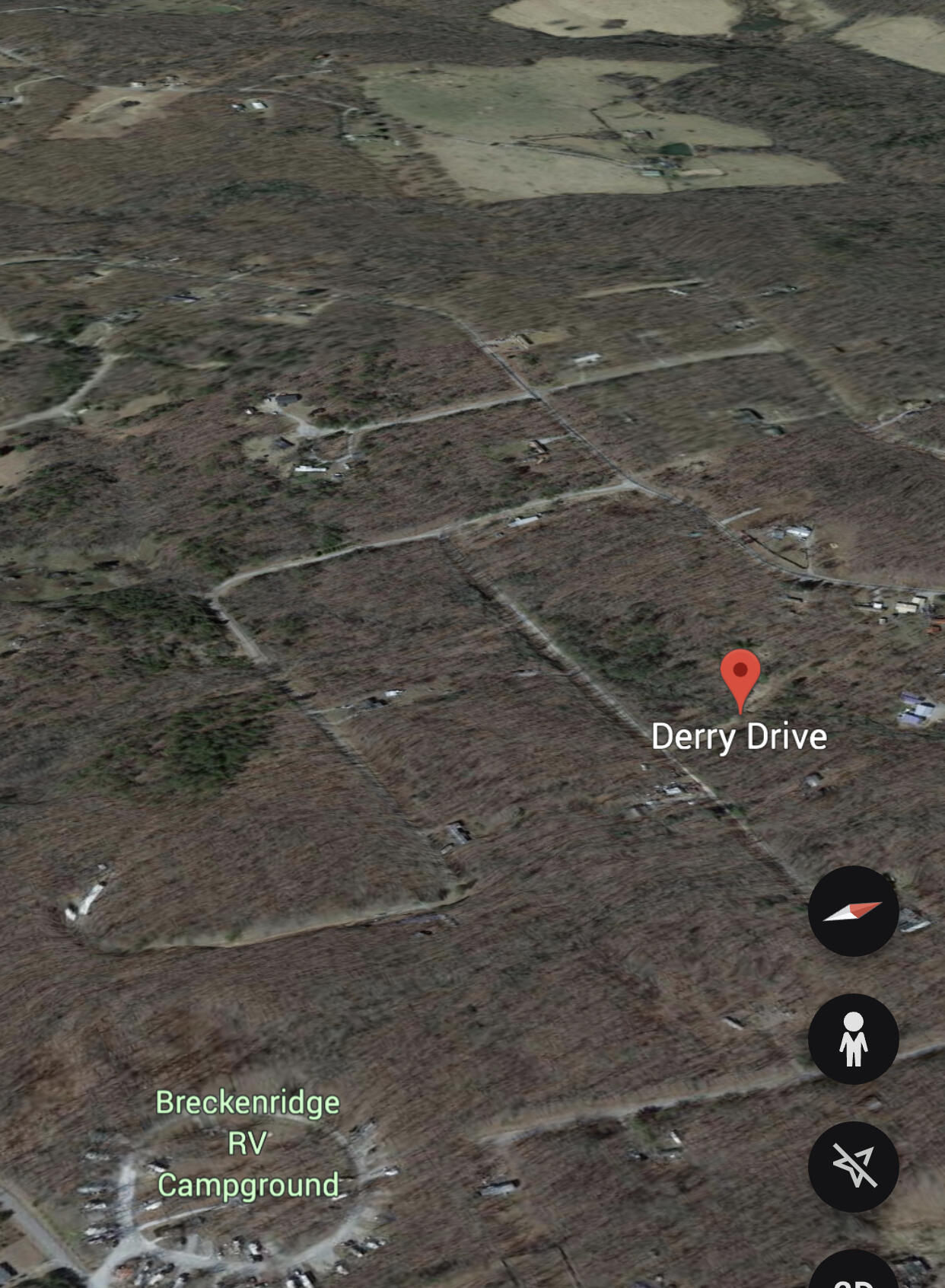The image size is (945, 1288).
Task: Tap Derry Drive label to reveal place card
Action: (740, 737)
